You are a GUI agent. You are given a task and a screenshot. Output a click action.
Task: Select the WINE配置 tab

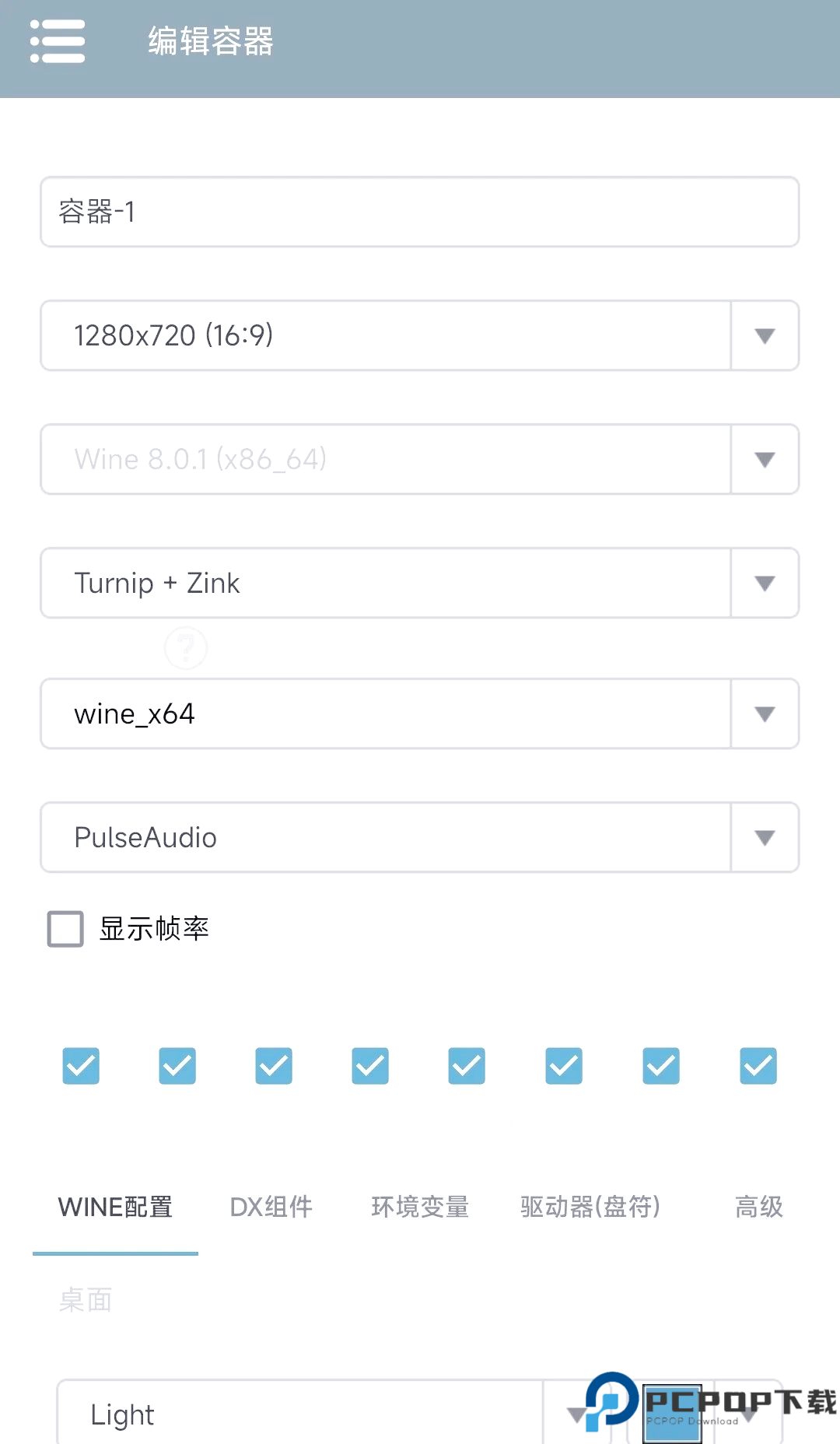(x=115, y=1207)
